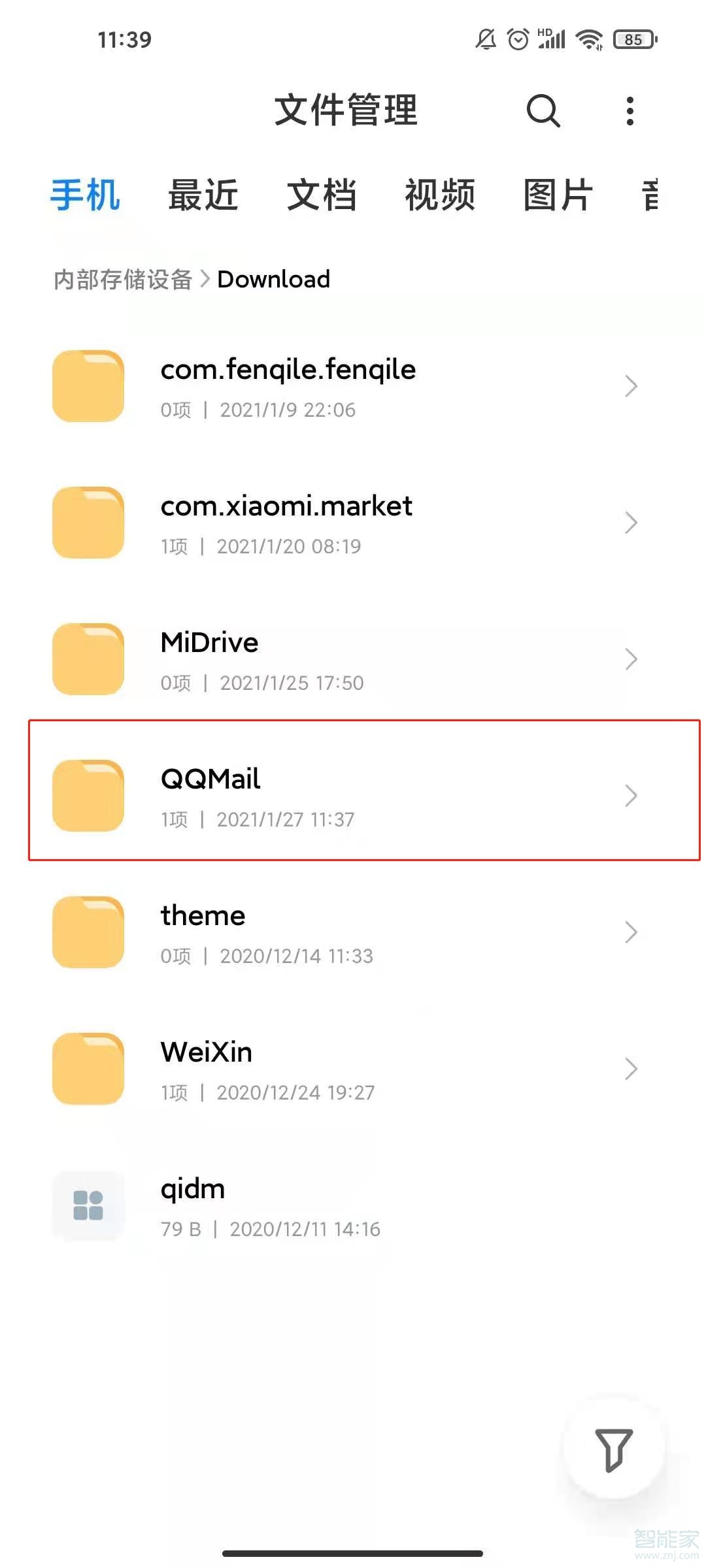This screenshot has width=706, height=1568.
Task: Switch to the 最近 tab
Action: (203, 195)
